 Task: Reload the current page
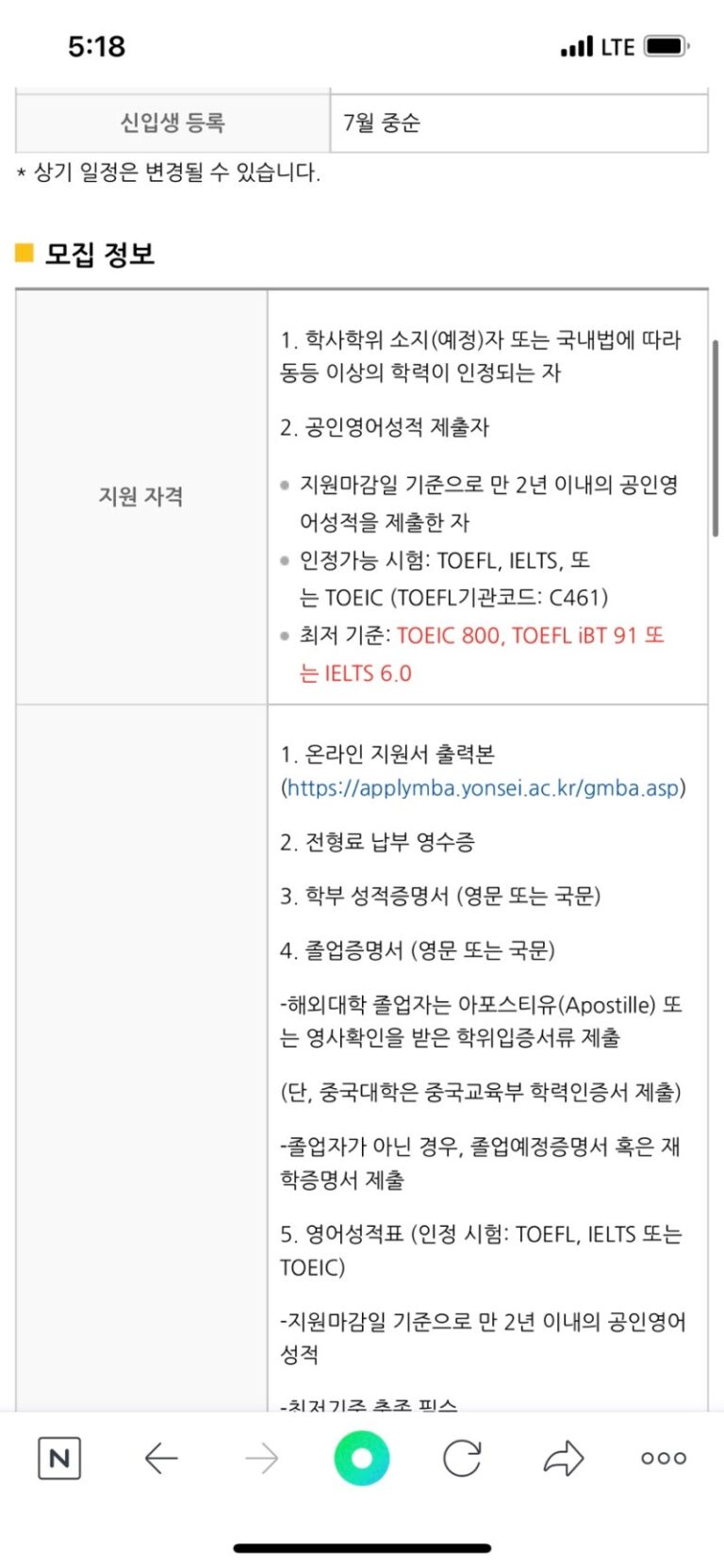(x=462, y=1459)
